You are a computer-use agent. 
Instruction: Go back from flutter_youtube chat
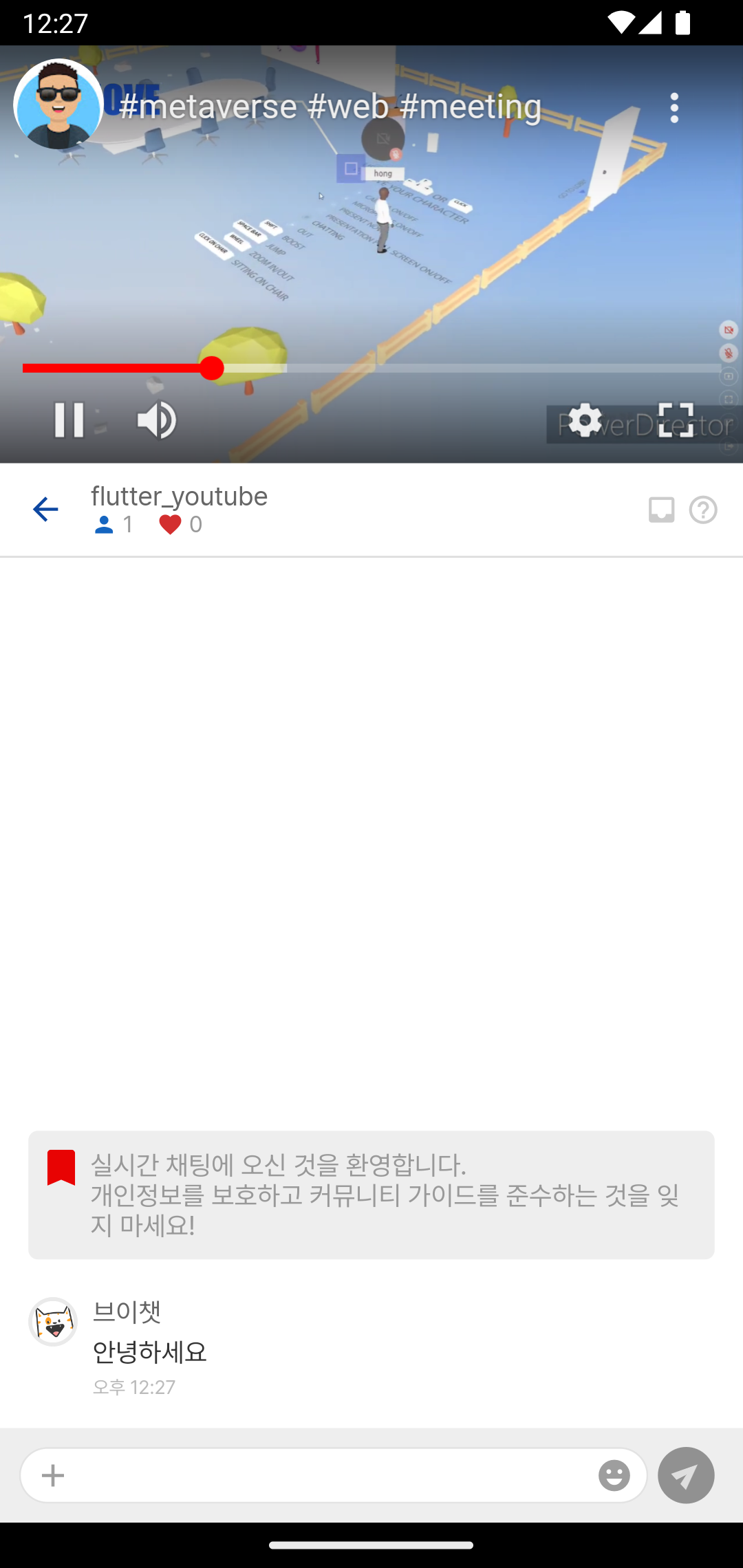tap(45, 510)
